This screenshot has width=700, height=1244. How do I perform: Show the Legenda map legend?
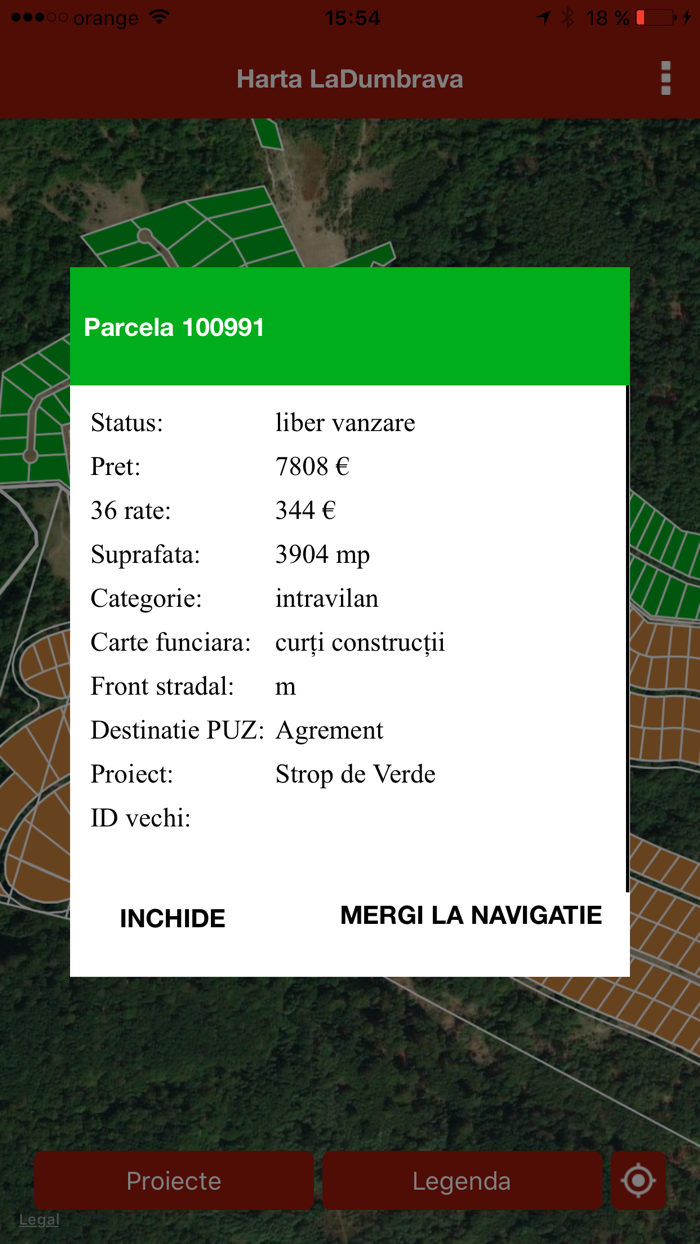[462, 1181]
